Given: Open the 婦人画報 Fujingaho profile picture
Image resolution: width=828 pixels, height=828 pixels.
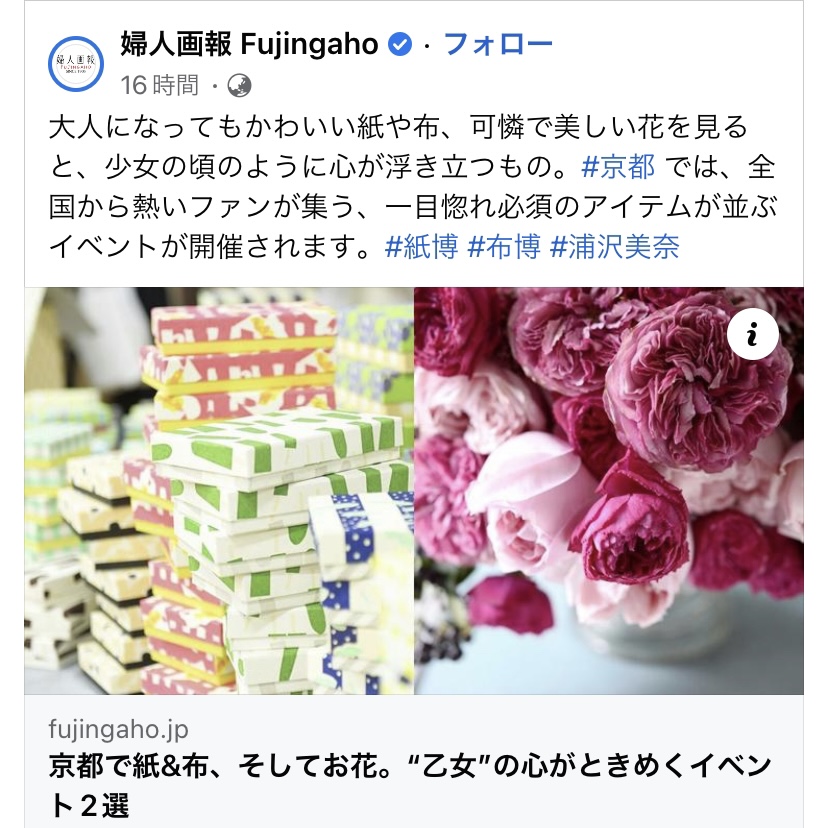Looking at the screenshot, I should coord(76,63).
